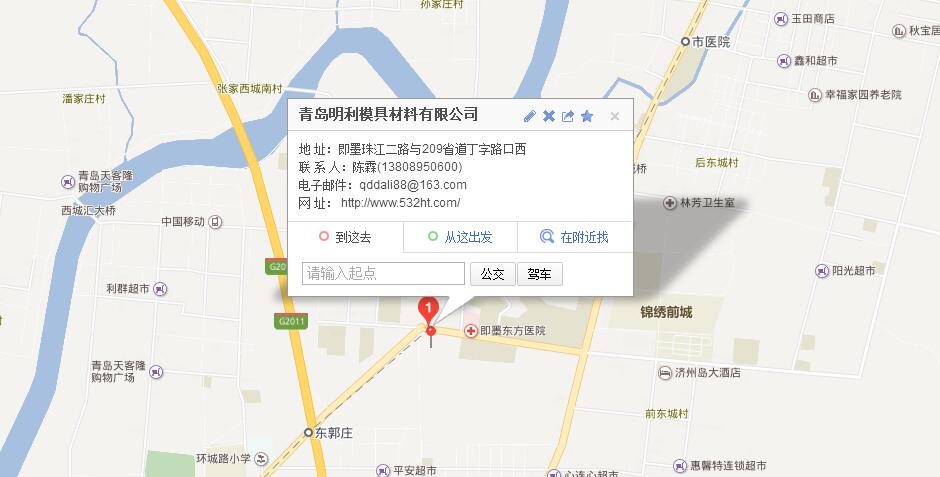Open the 在附近找 nearby search tab
940x477 pixels.
(574, 237)
